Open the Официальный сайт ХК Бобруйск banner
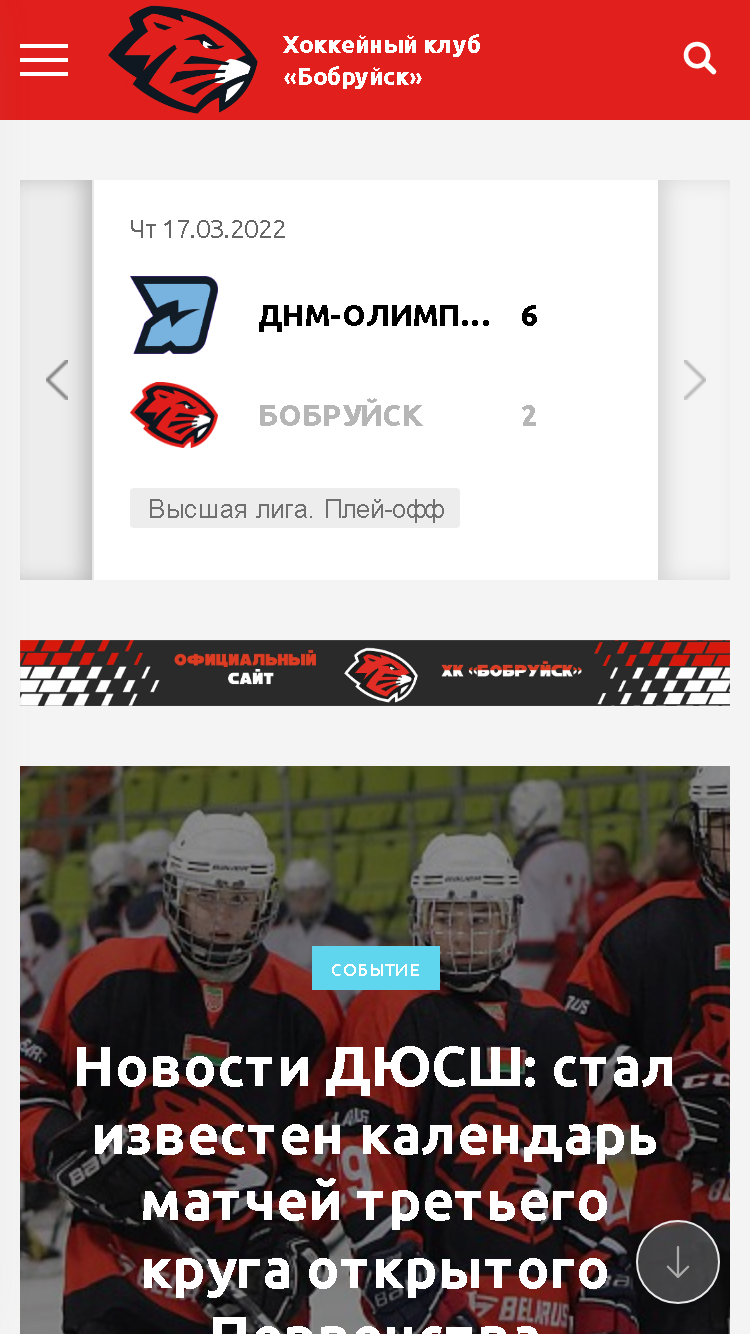 (375, 673)
